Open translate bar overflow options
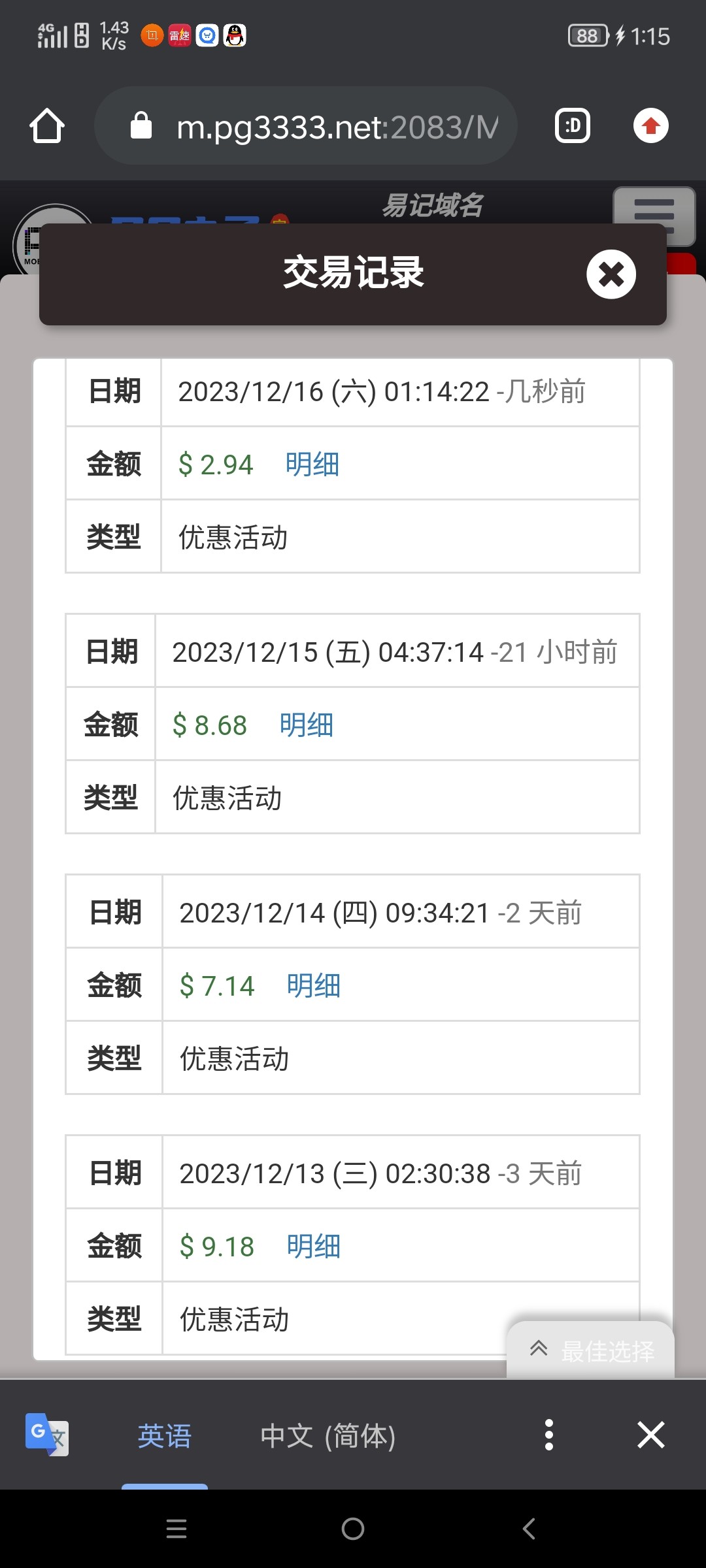The width and height of the screenshot is (706, 1568). point(549,1435)
